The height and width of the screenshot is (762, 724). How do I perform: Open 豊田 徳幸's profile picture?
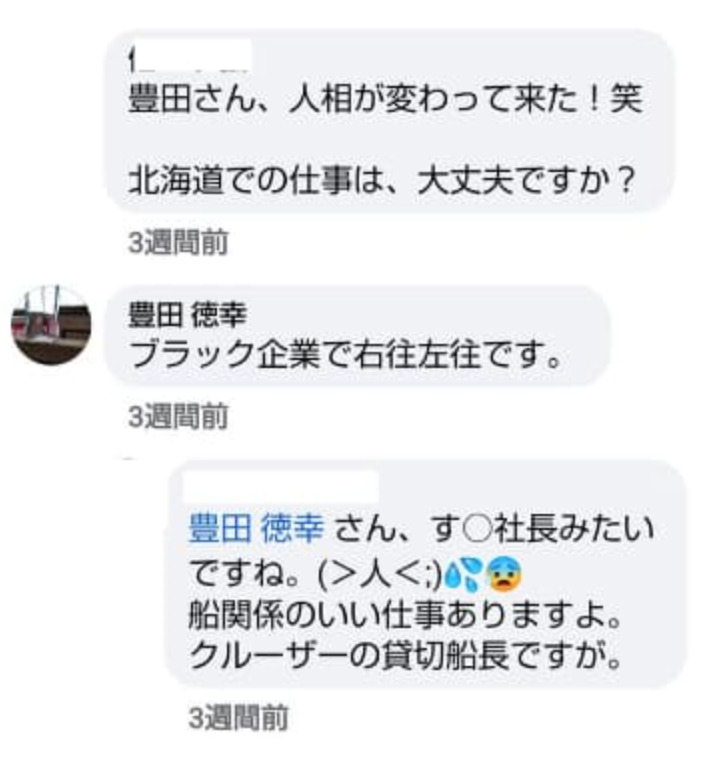coord(51,325)
